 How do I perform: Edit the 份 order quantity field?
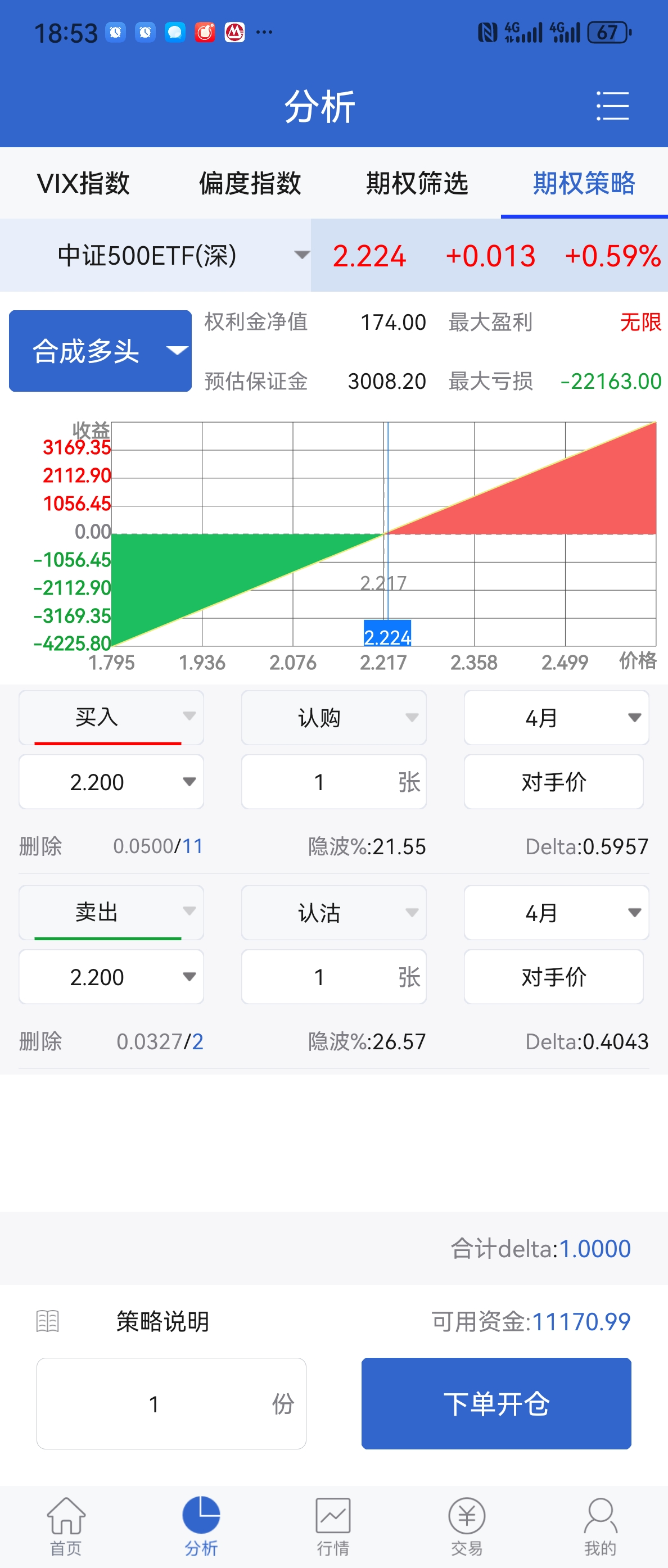170,1404
